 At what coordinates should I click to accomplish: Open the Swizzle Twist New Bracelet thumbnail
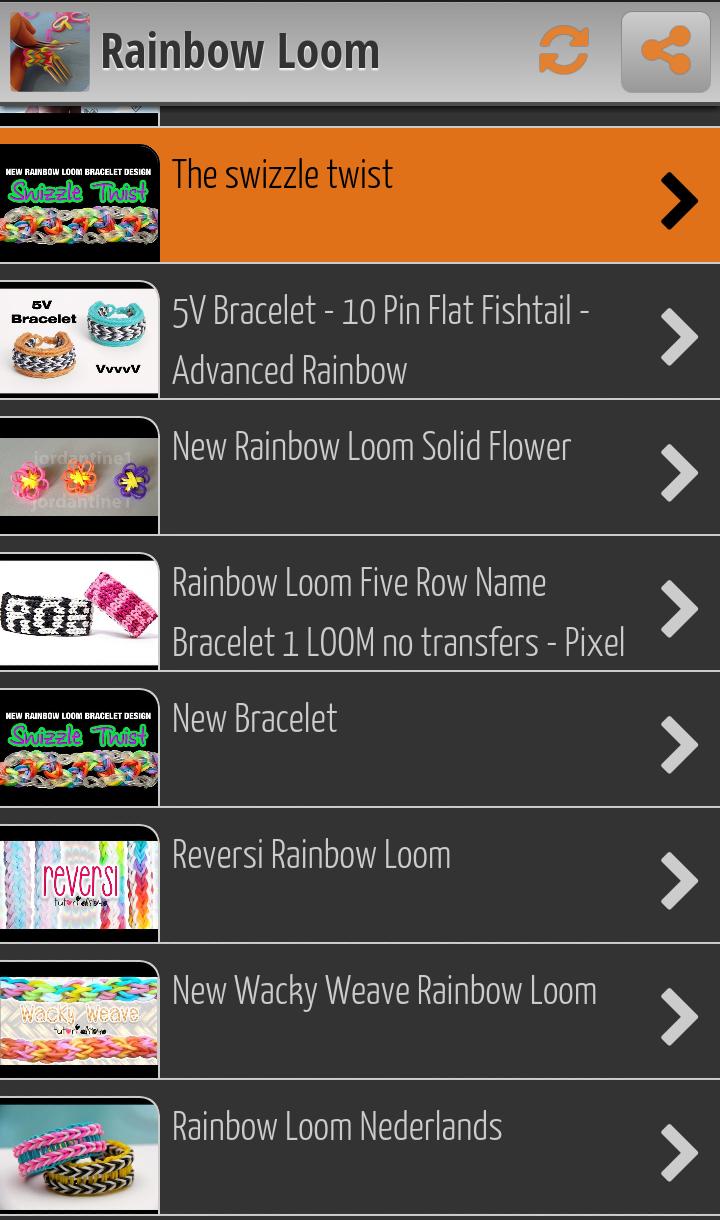tap(80, 744)
